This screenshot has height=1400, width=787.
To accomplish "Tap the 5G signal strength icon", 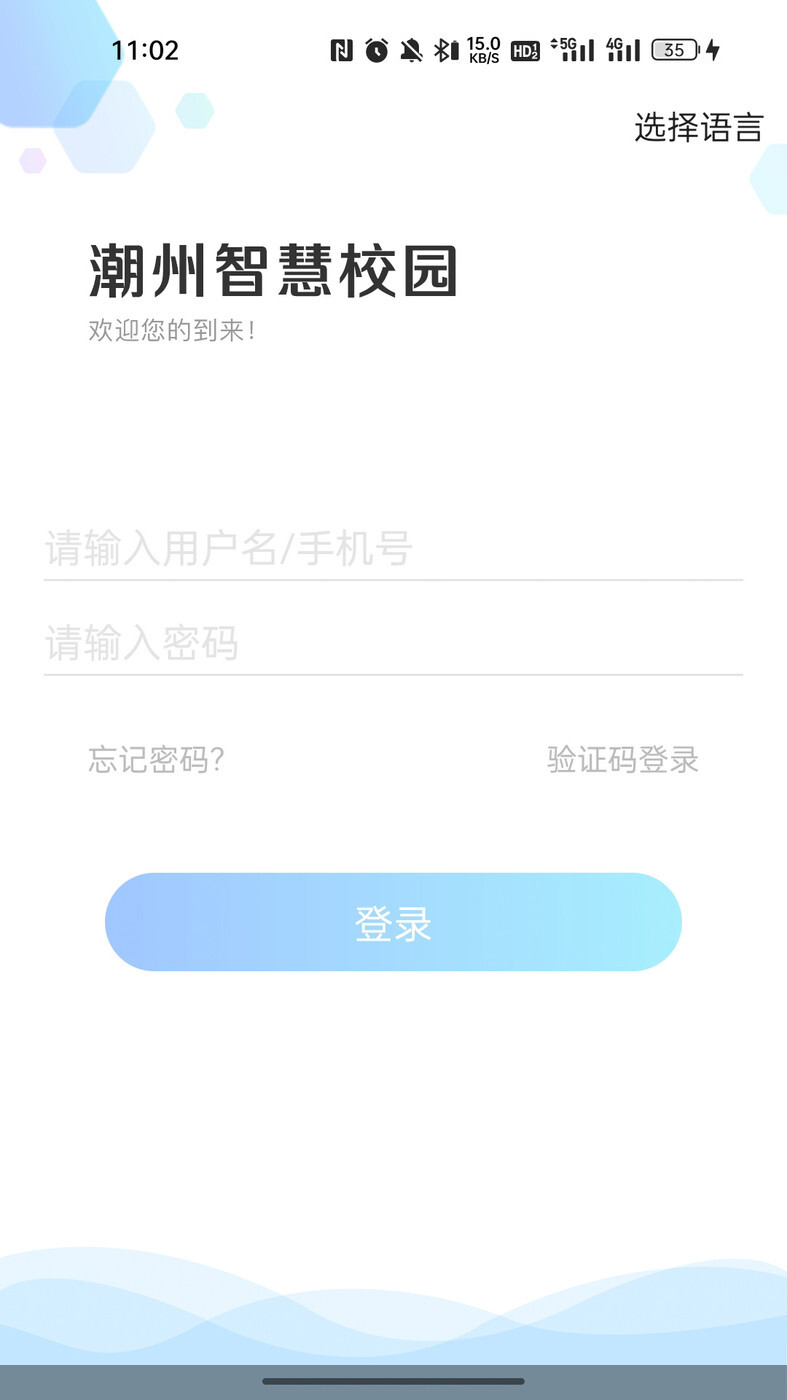I will (x=572, y=50).
